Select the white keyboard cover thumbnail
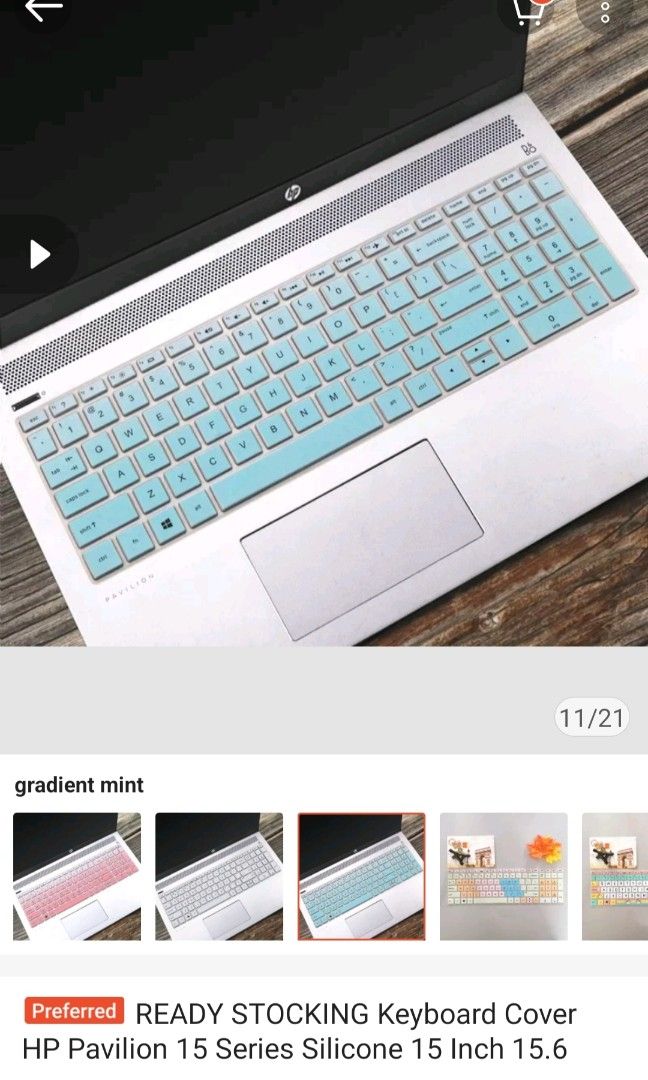 coord(219,876)
